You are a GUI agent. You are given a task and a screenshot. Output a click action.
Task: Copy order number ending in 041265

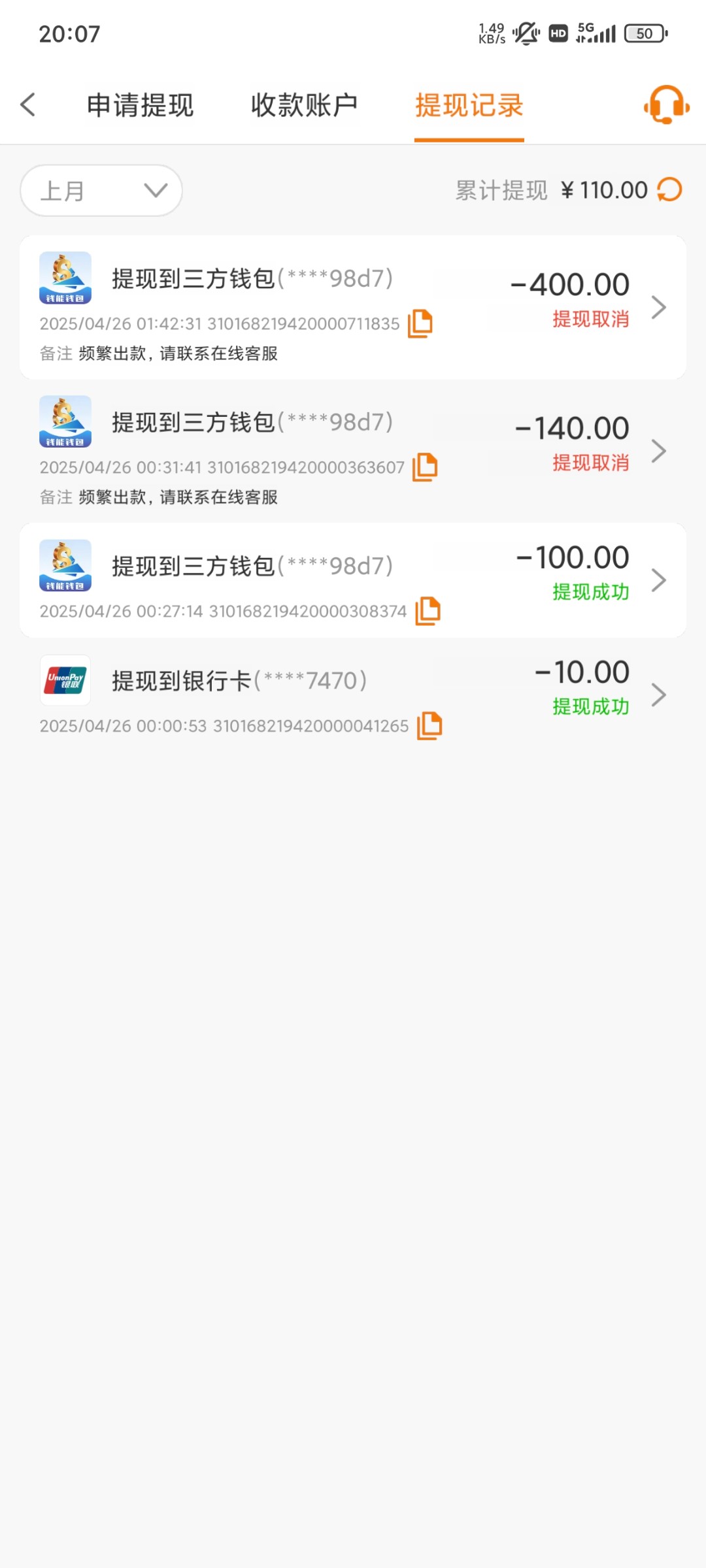tap(429, 726)
